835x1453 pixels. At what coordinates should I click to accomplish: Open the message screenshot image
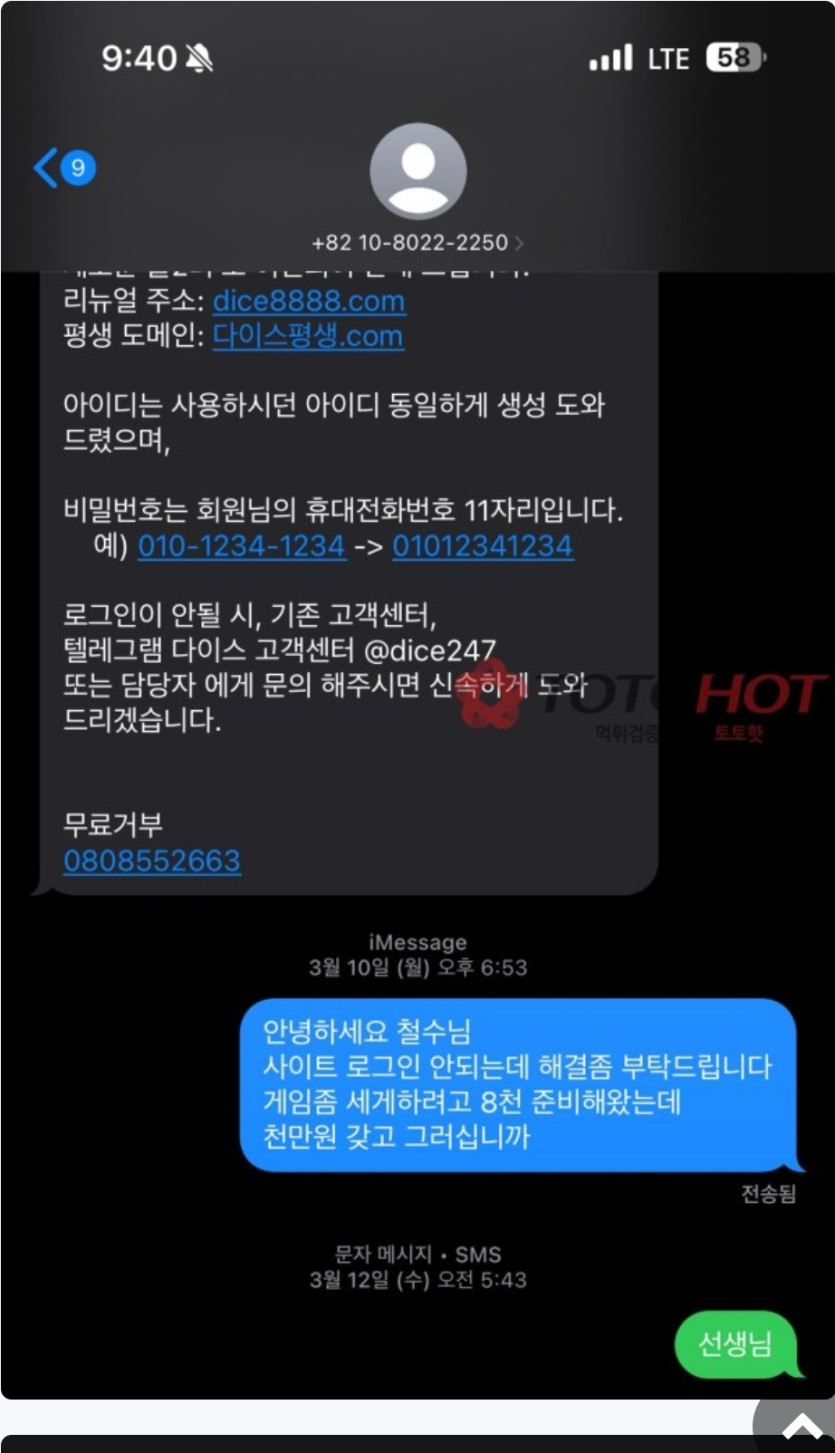pos(417,700)
